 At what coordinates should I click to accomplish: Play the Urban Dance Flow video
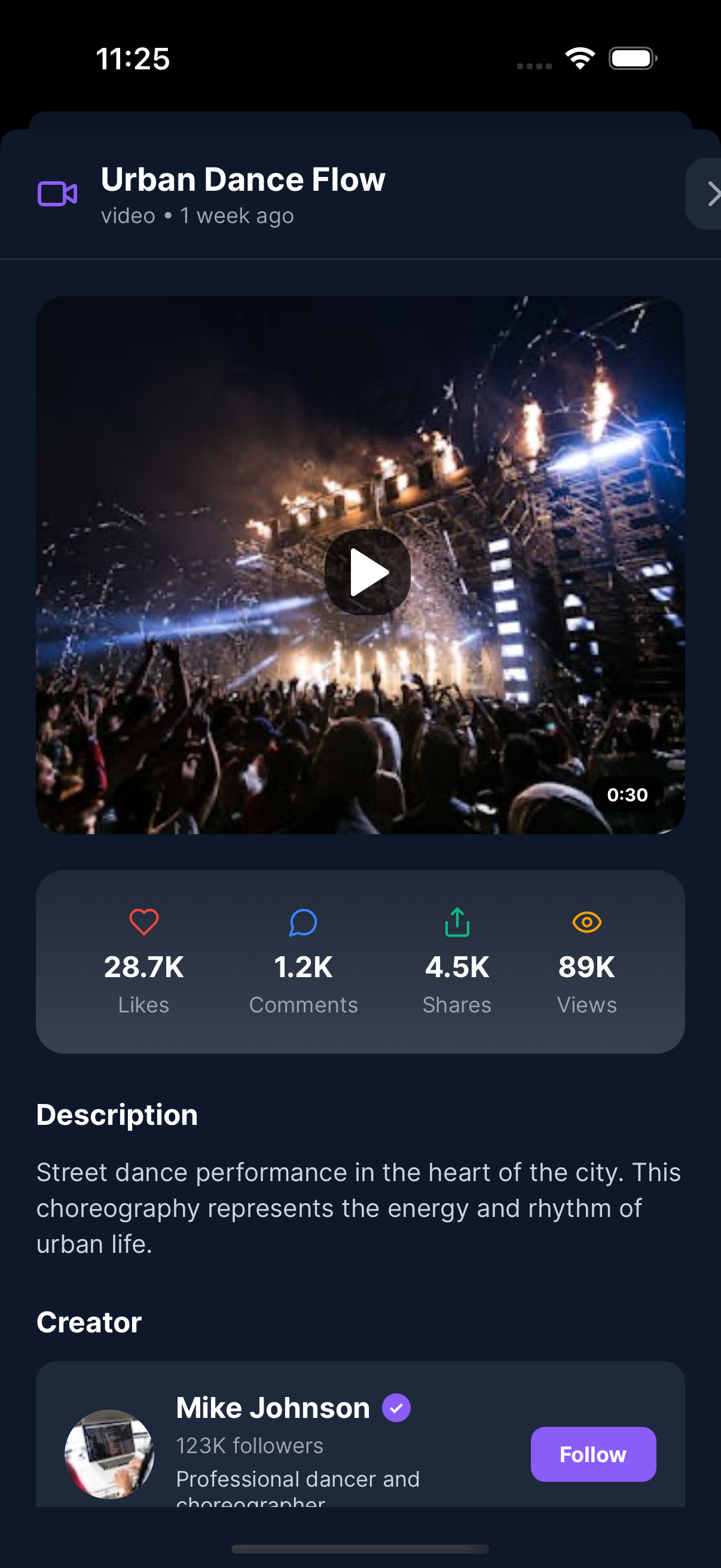pos(367,572)
